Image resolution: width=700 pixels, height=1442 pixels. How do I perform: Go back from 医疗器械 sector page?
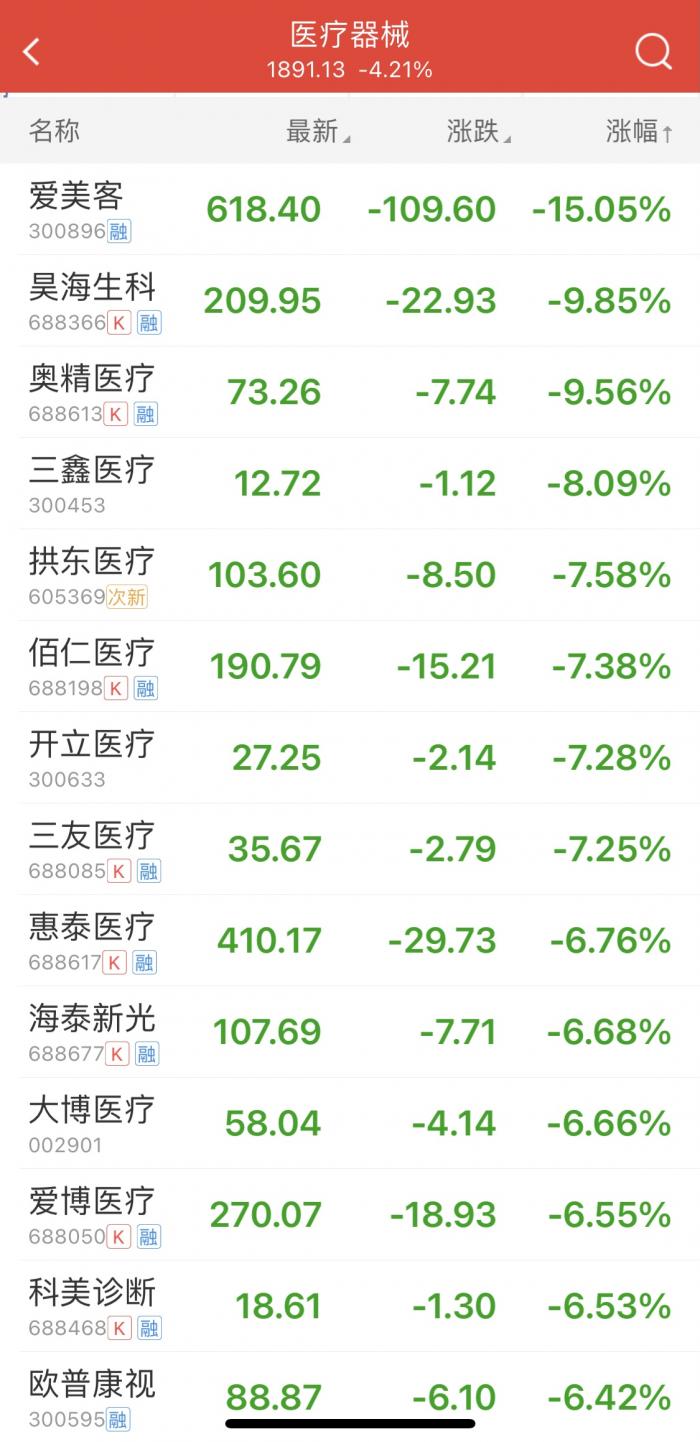point(32,51)
